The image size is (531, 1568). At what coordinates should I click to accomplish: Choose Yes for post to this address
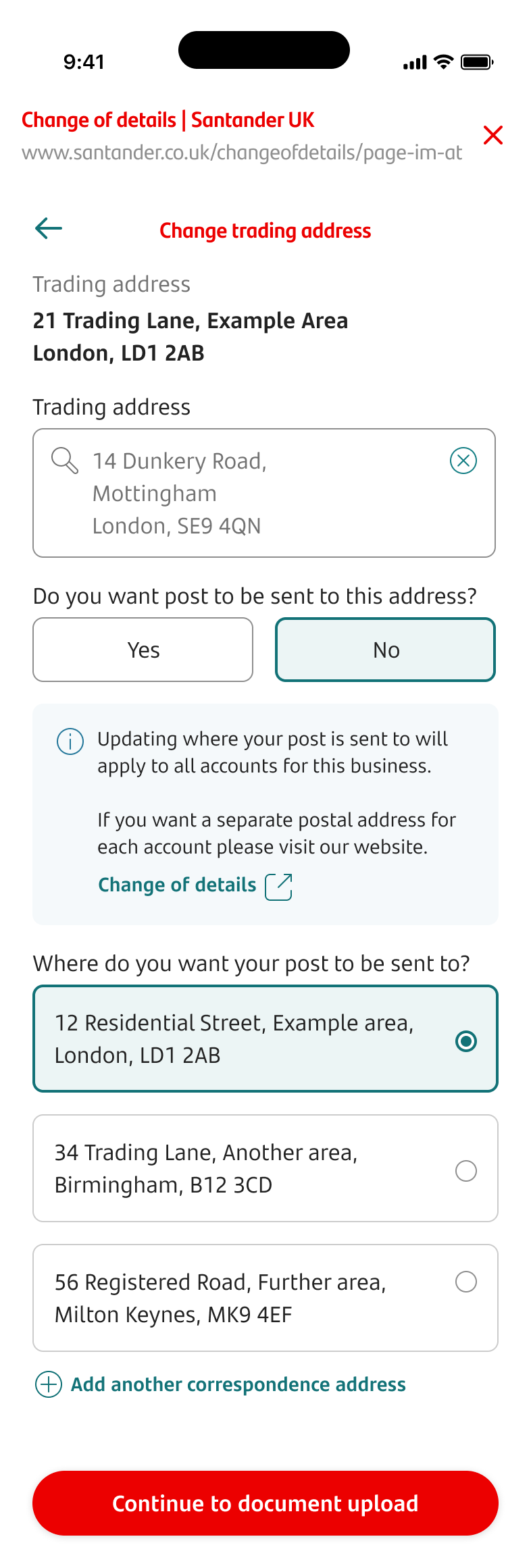[143, 650]
